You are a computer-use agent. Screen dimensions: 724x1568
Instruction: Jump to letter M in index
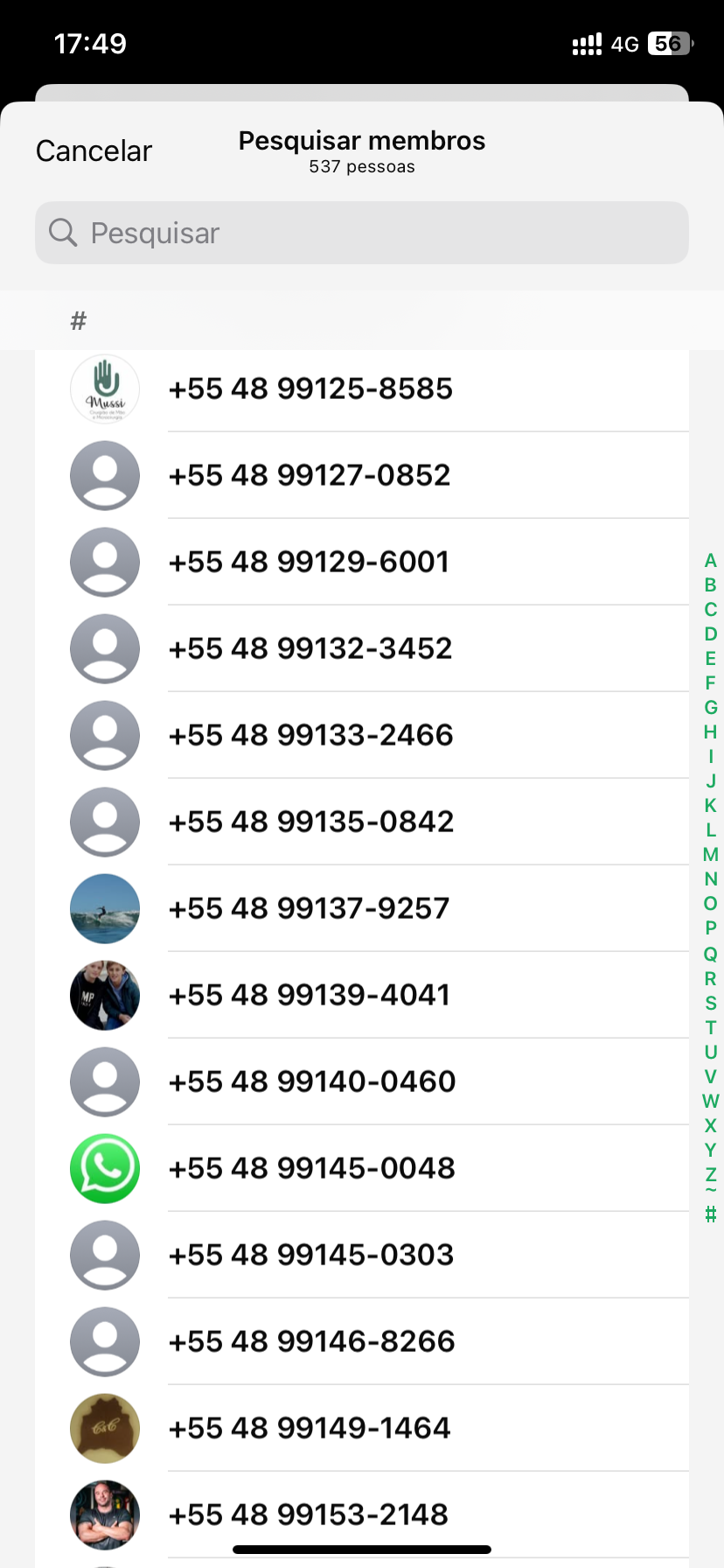coord(710,855)
